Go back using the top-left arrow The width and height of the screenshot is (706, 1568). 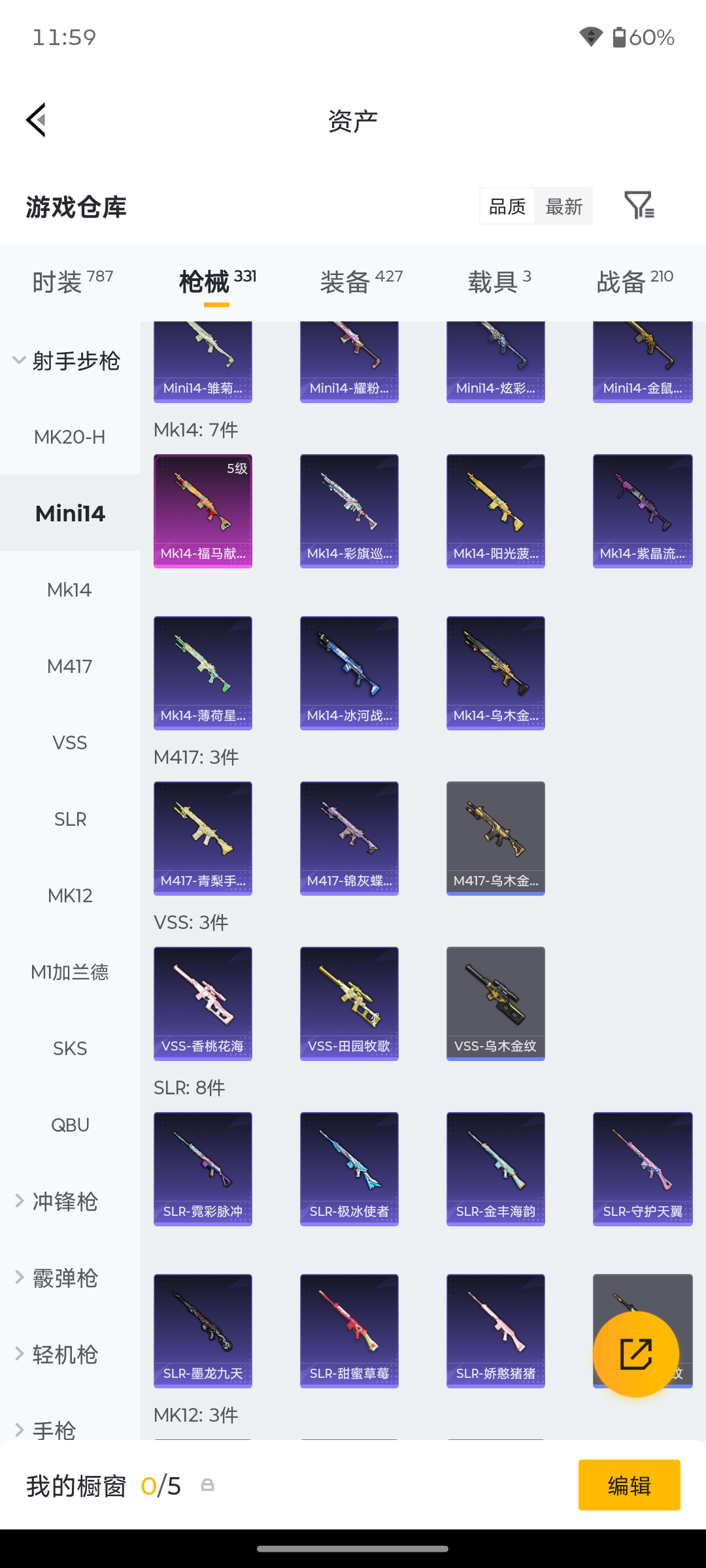coord(37,120)
